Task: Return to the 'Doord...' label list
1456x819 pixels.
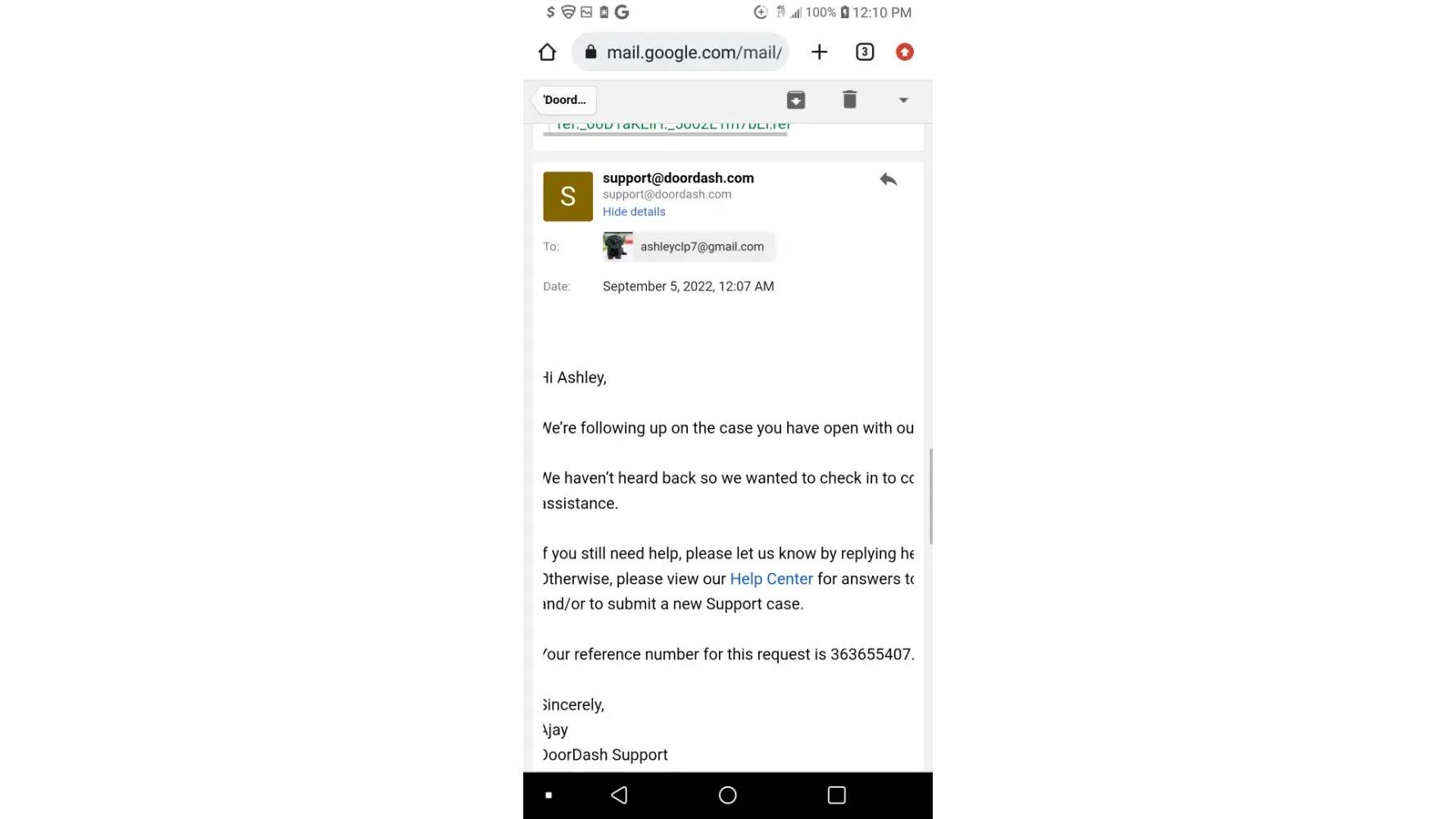Action: 564,100
